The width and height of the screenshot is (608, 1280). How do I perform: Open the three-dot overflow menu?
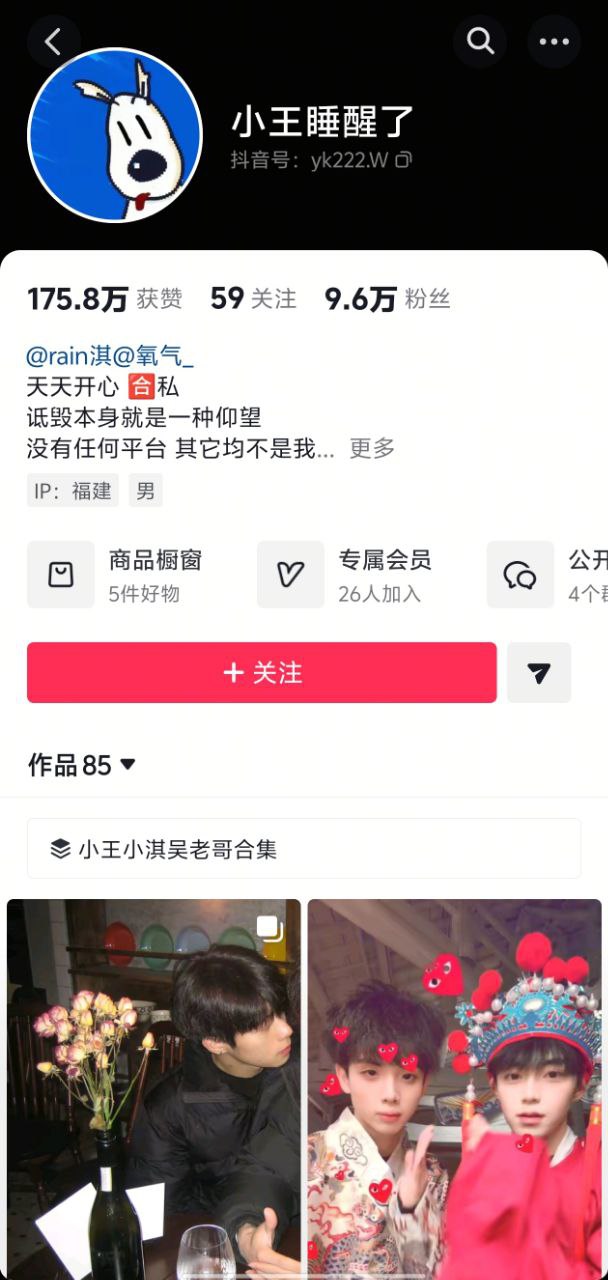(553, 41)
